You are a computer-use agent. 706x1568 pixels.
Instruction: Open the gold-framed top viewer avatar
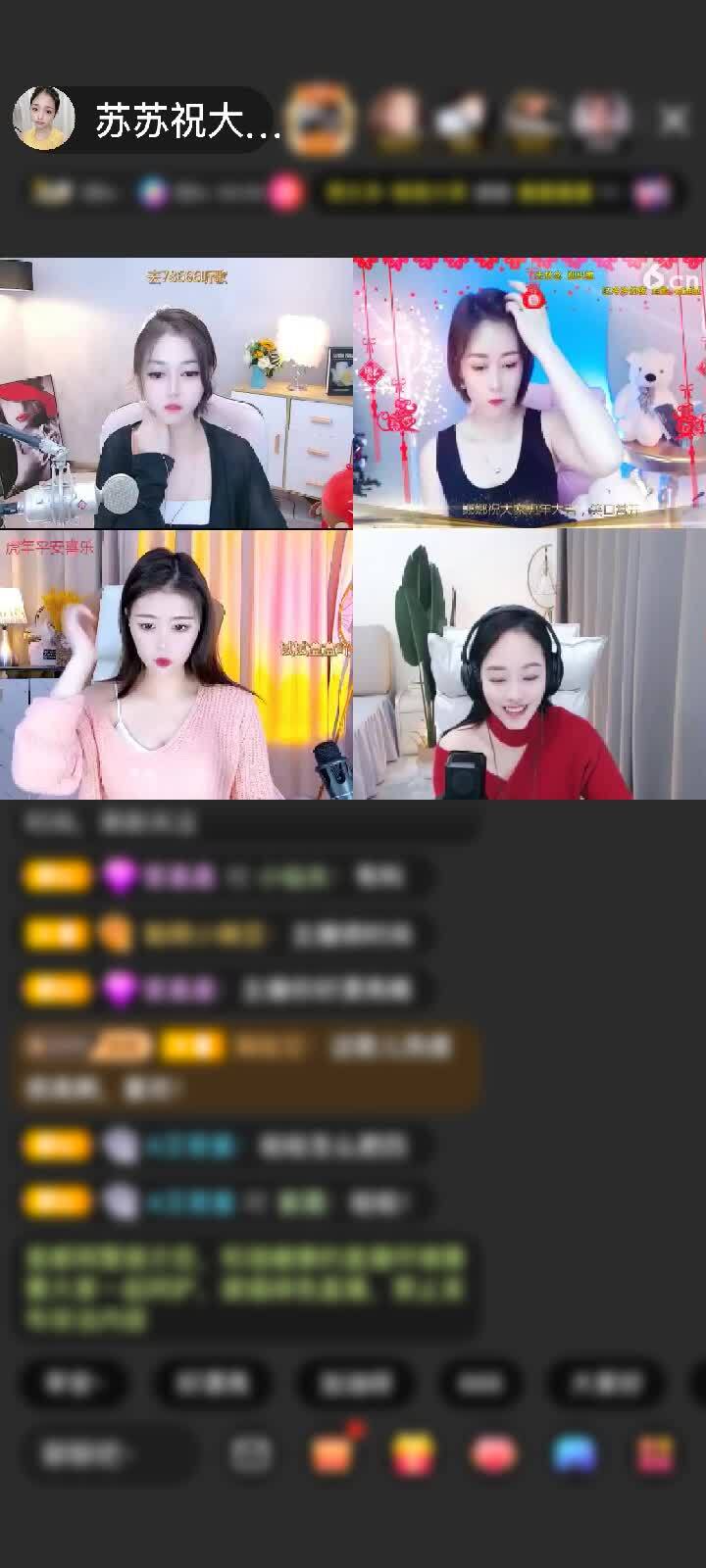[x=321, y=121]
